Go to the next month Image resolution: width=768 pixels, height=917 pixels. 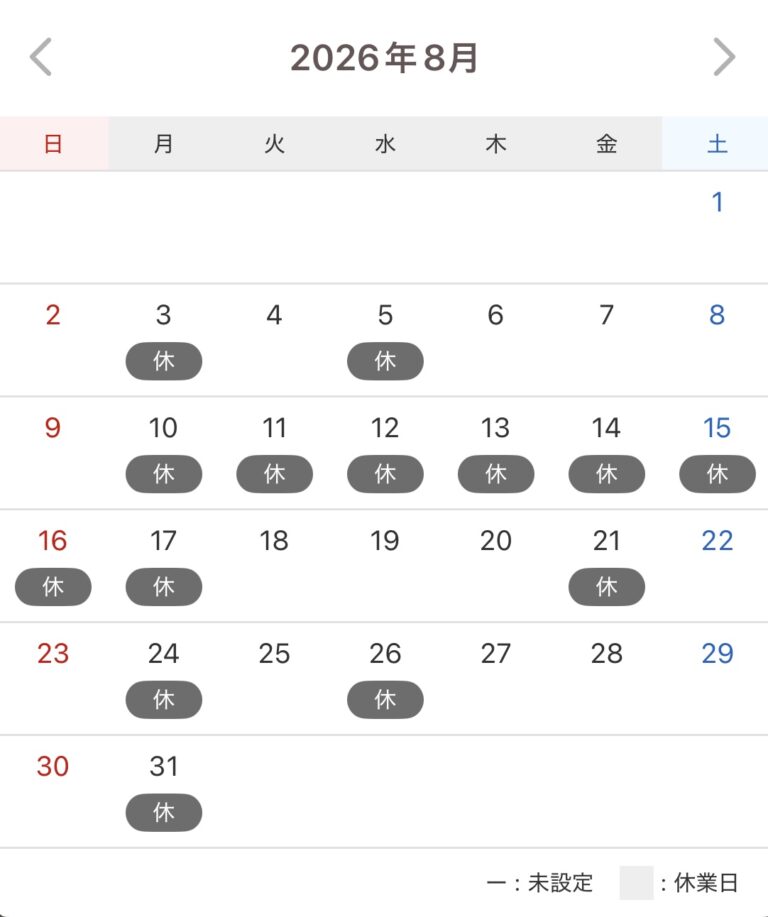pos(724,57)
